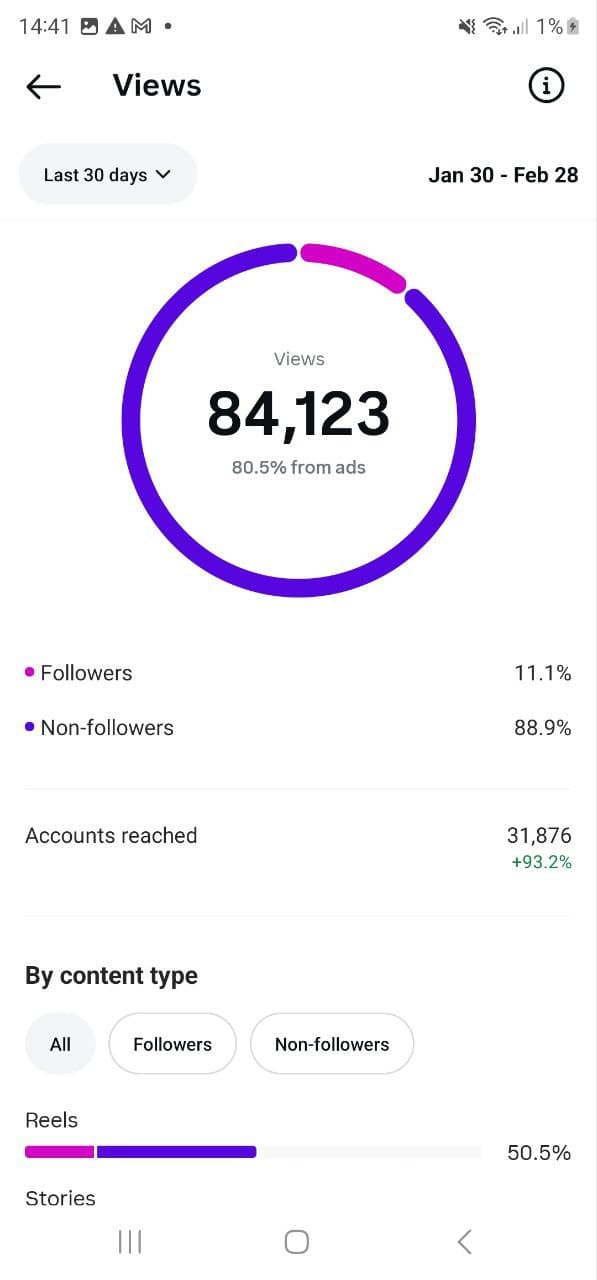Open the info icon for Views
The image size is (597, 1280).
click(546, 86)
